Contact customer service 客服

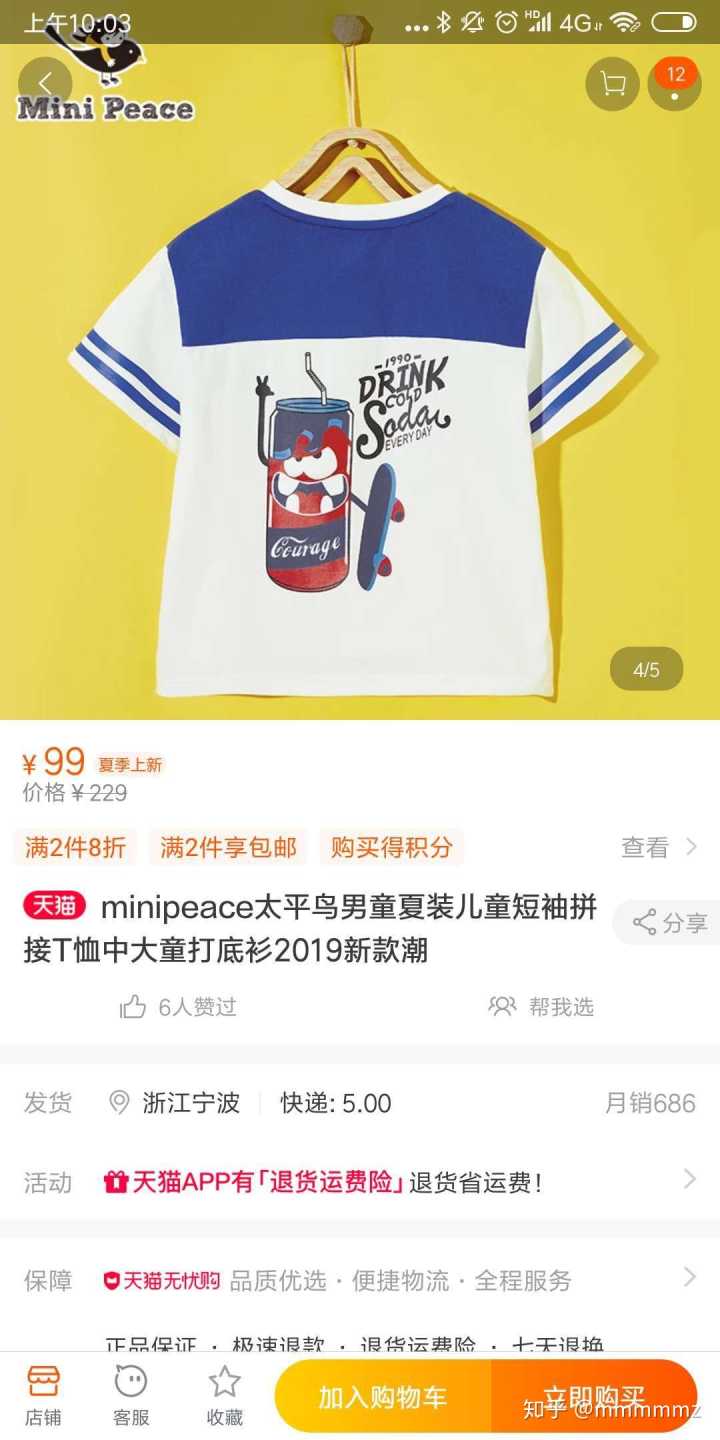tap(131, 1395)
